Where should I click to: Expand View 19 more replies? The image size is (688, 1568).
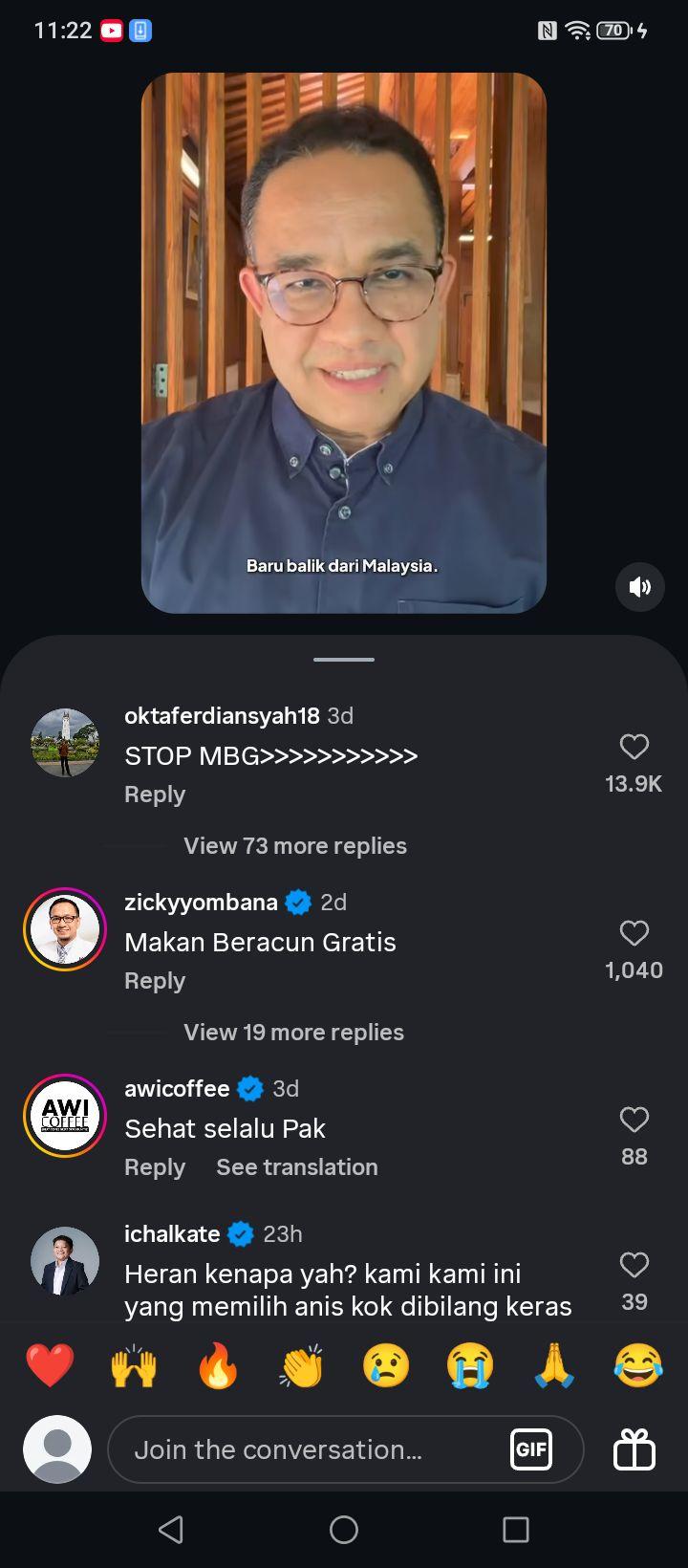pos(293,1033)
